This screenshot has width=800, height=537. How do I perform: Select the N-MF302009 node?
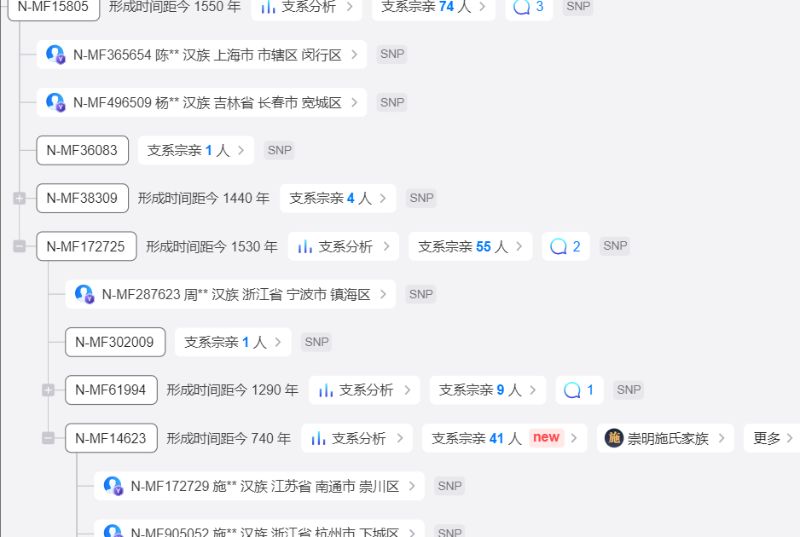coord(115,342)
